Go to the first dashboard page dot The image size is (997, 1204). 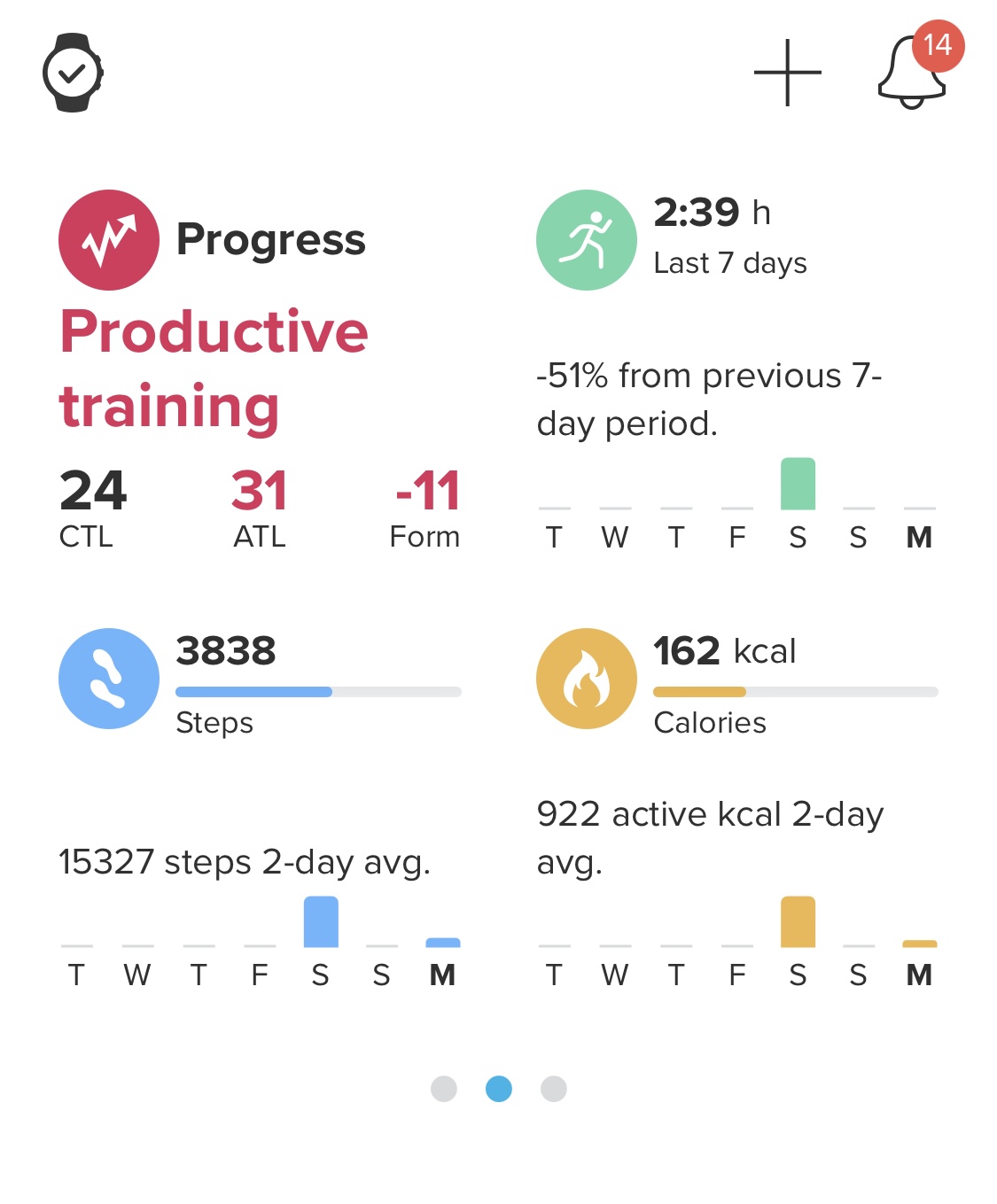(x=444, y=1089)
